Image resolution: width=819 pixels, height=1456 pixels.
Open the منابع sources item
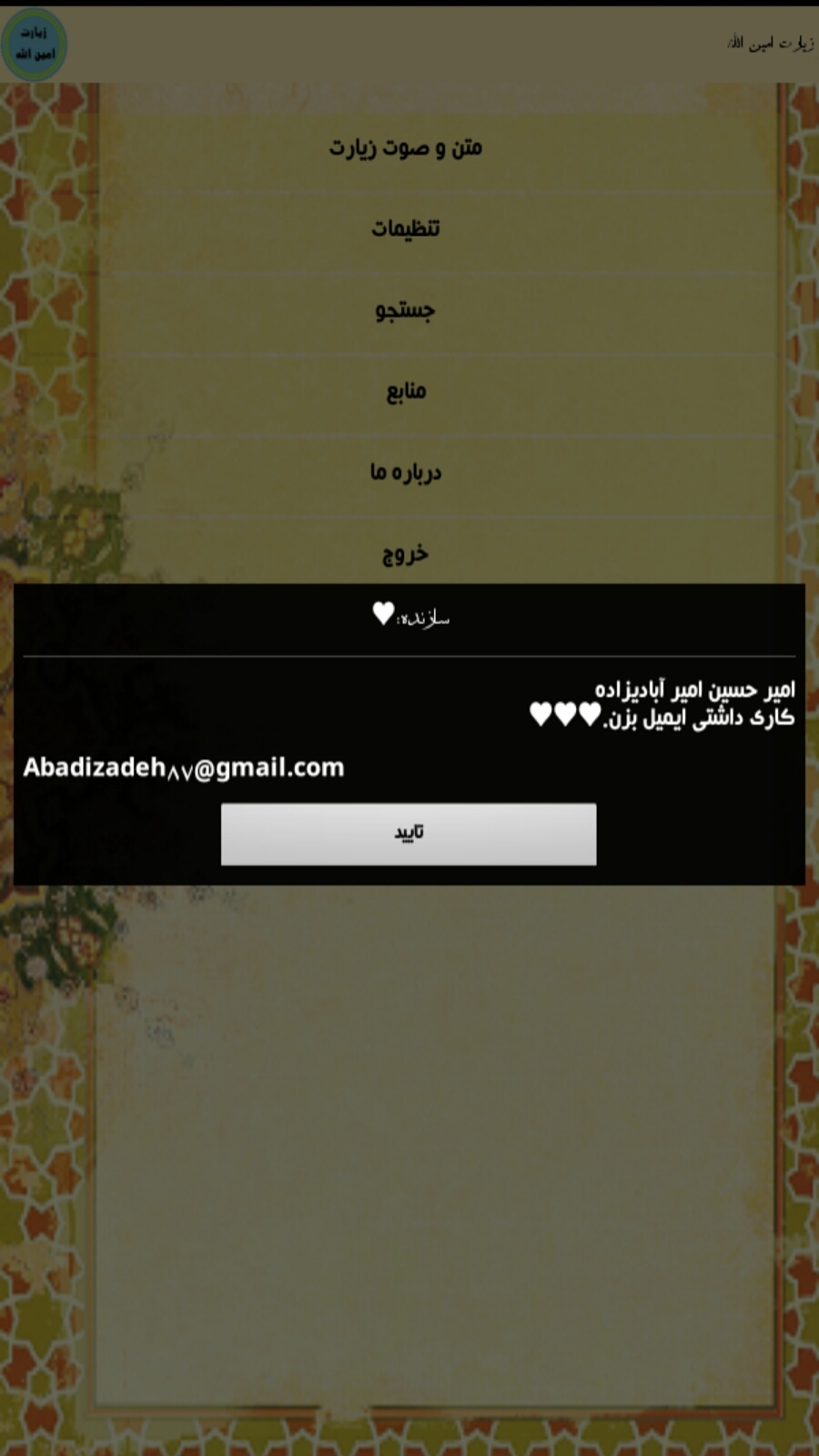pyautogui.click(x=406, y=391)
